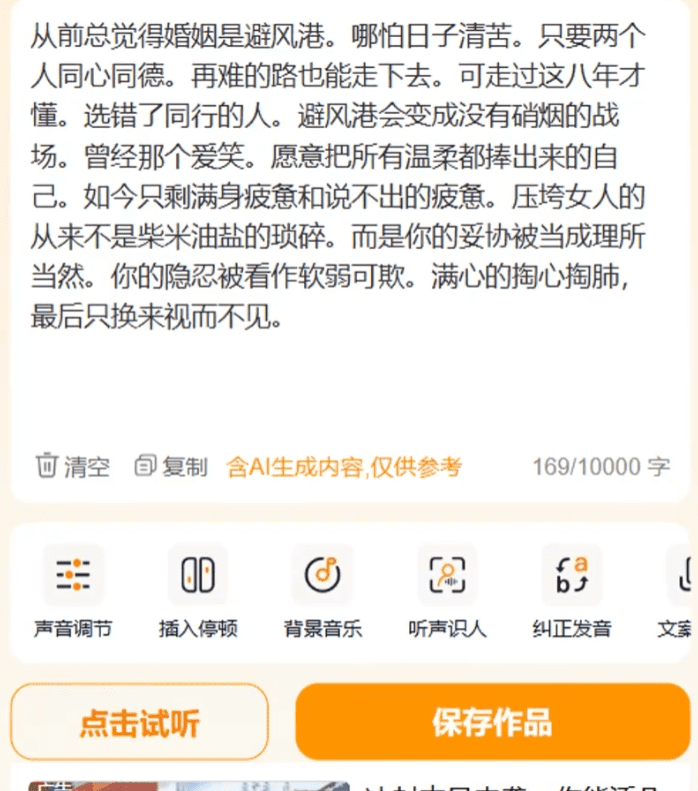Tap the text editing area
Screen dimensions: 698x791
tap(340, 200)
